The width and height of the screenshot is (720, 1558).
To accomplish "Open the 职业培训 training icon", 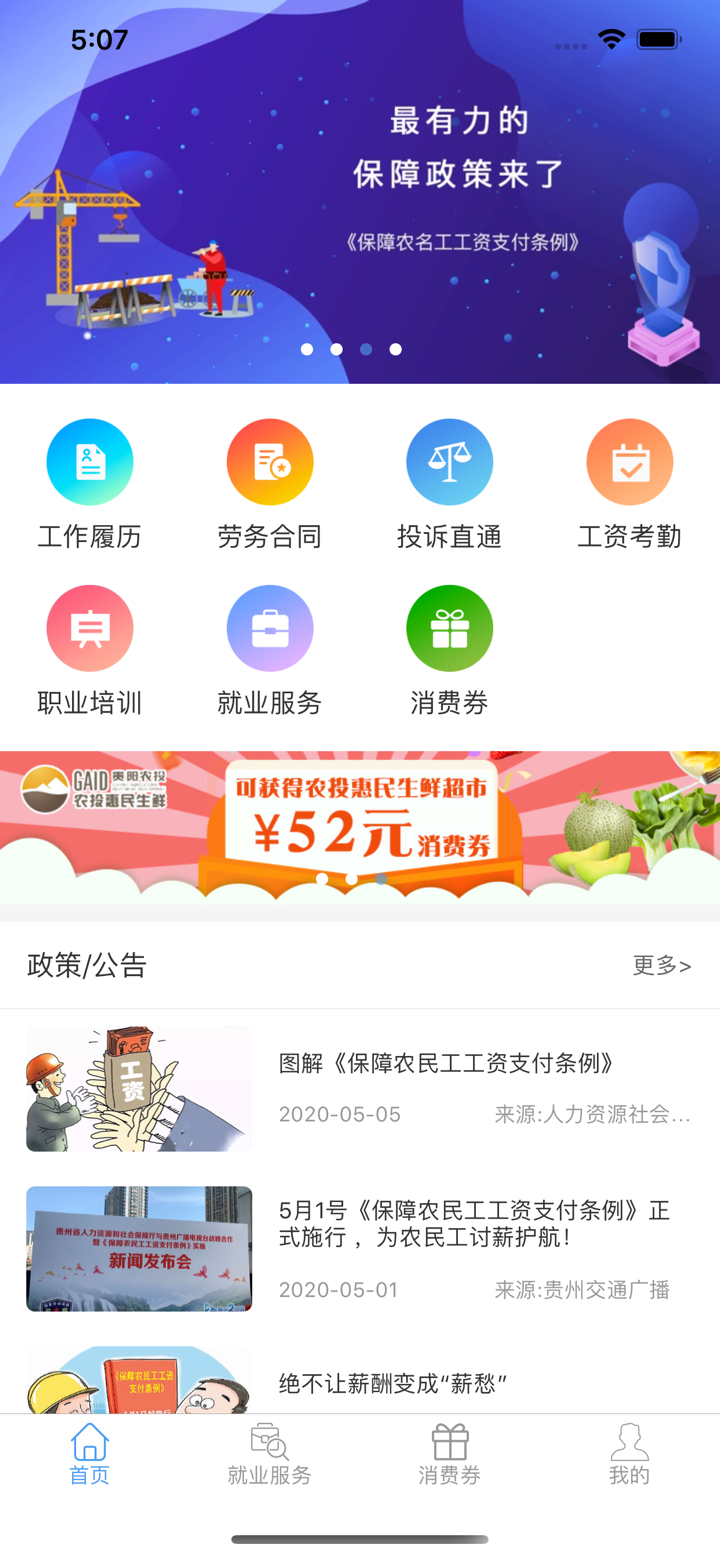I will pyautogui.click(x=90, y=628).
